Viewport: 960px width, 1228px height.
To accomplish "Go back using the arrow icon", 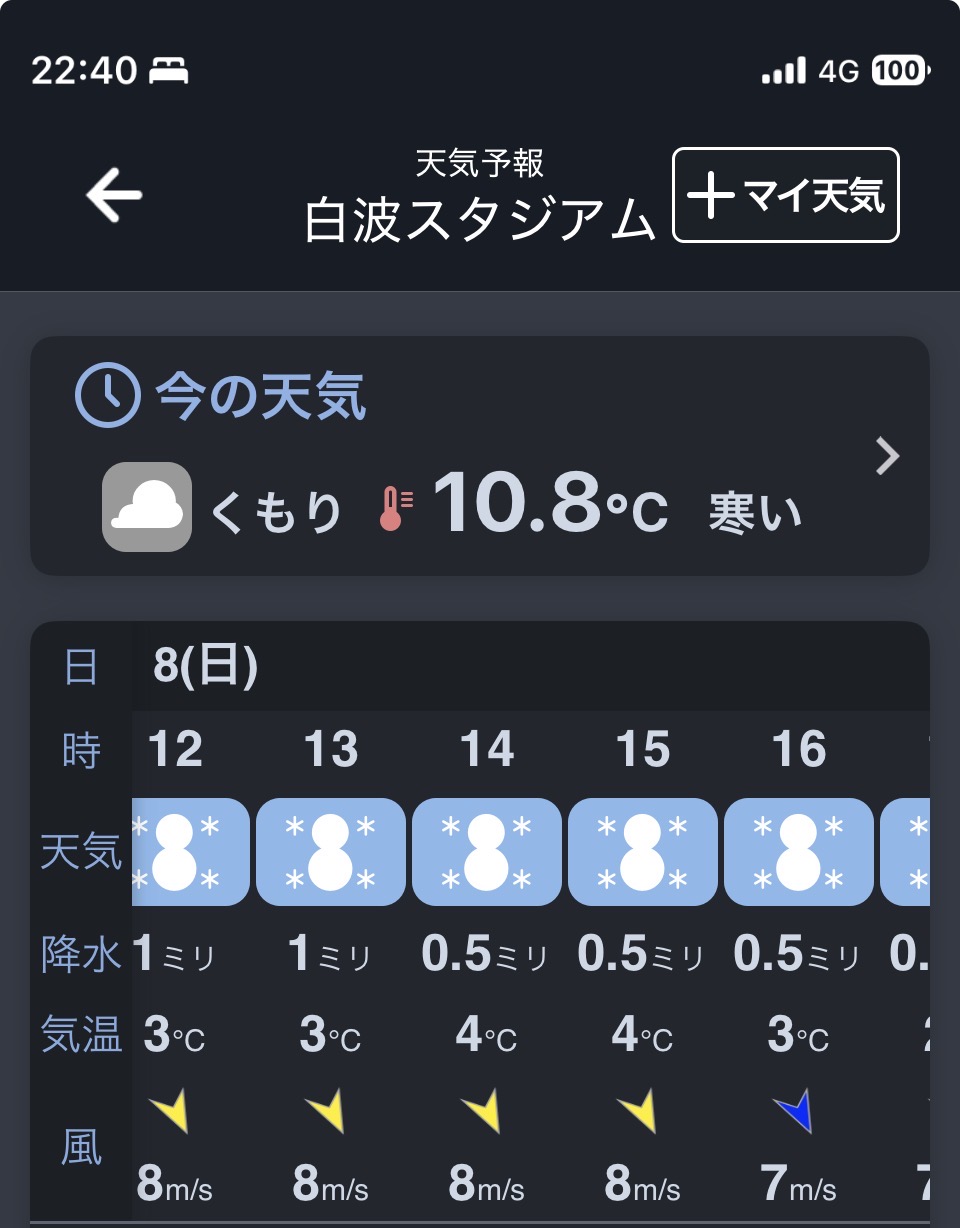I will [x=114, y=195].
